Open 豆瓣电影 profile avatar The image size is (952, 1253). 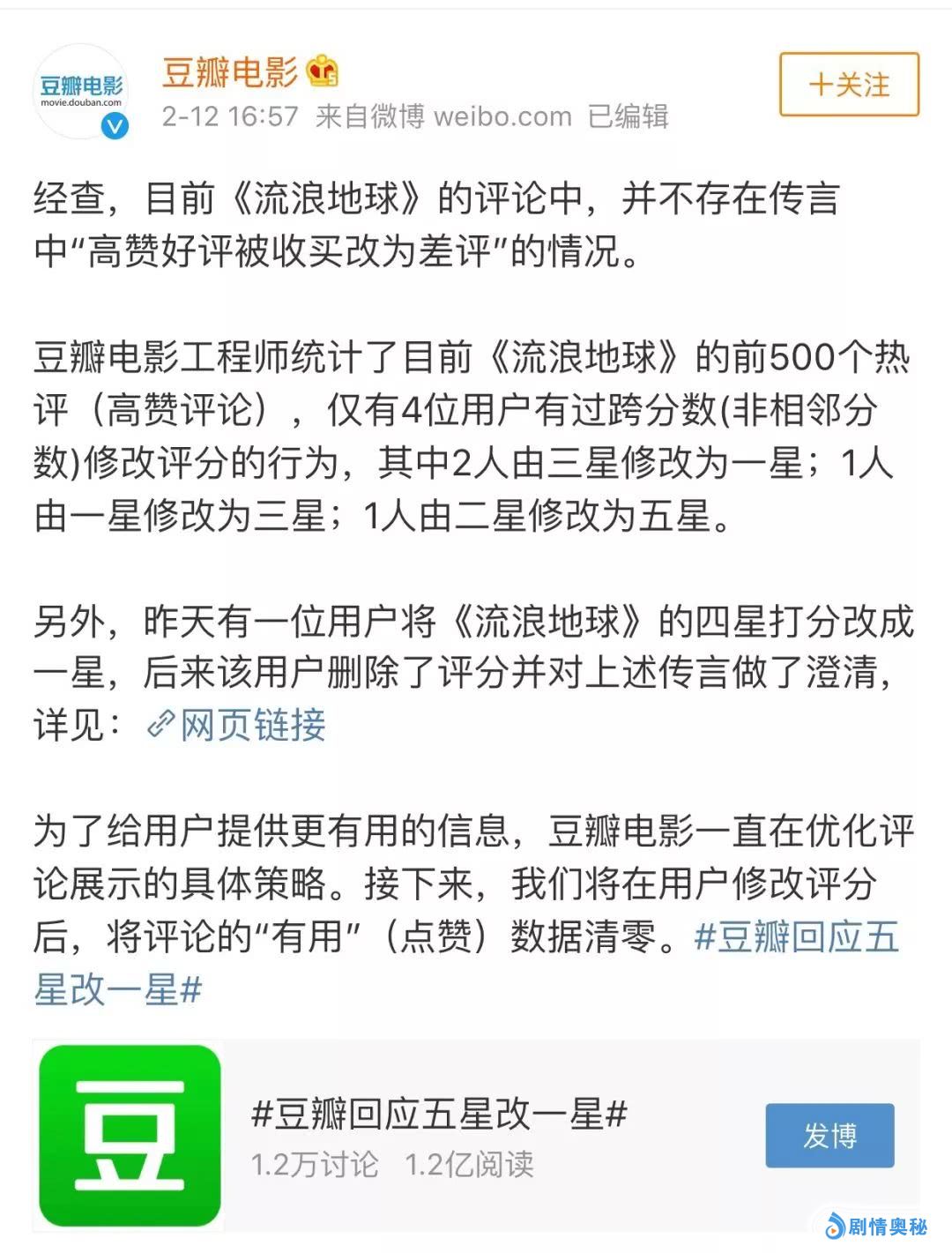click(x=81, y=92)
